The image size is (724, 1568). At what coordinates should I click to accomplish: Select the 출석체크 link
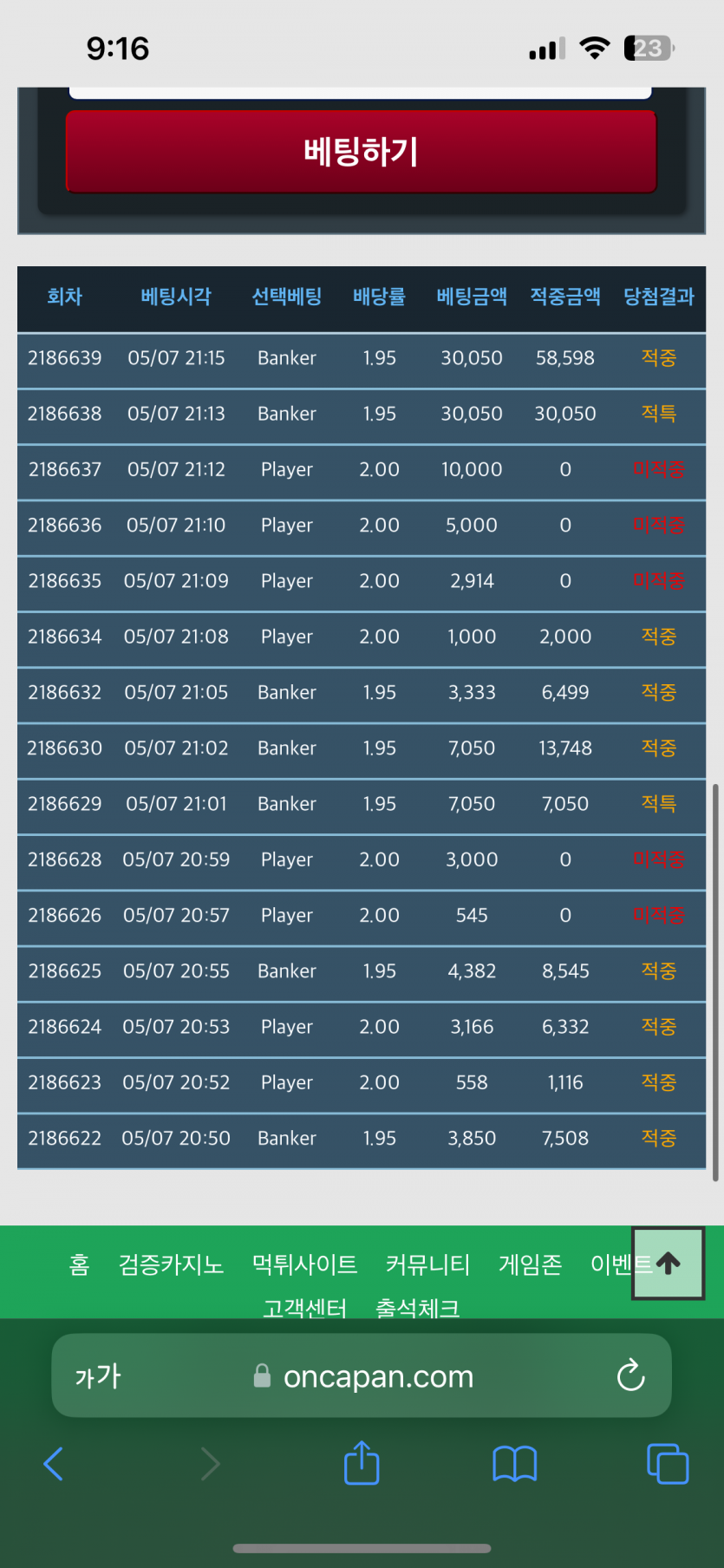click(x=417, y=1308)
